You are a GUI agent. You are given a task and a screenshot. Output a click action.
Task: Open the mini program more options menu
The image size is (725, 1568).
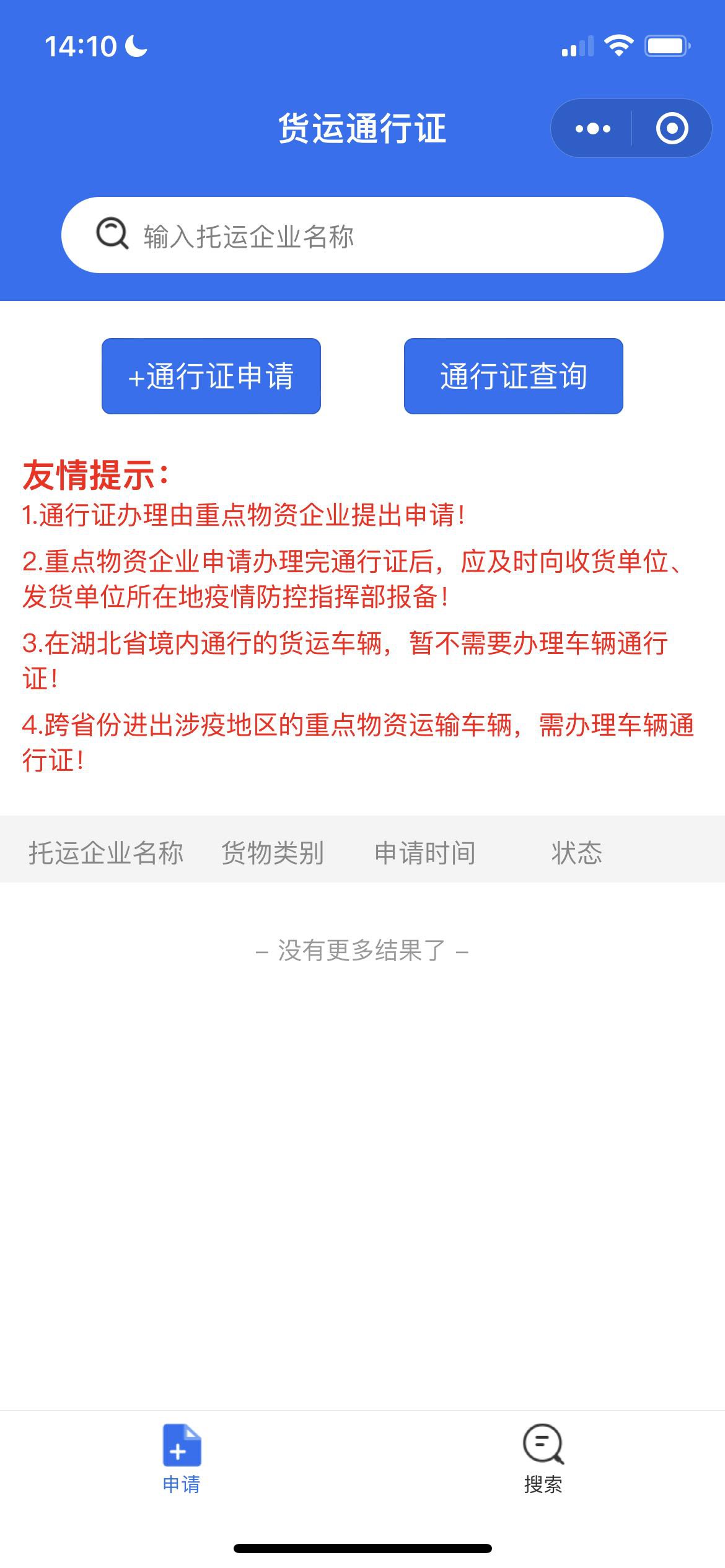pos(592,129)
